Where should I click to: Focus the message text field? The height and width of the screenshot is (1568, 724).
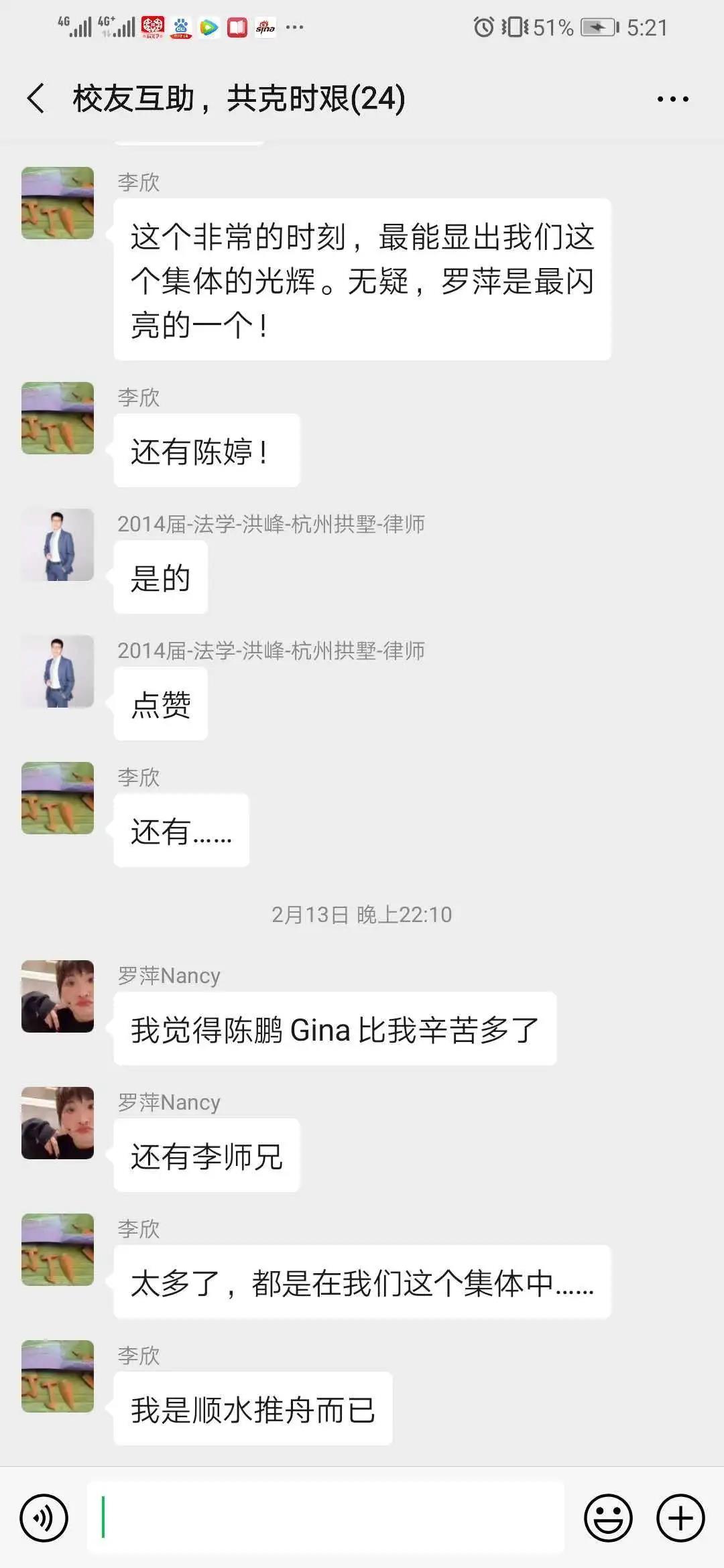point(325,1518)
